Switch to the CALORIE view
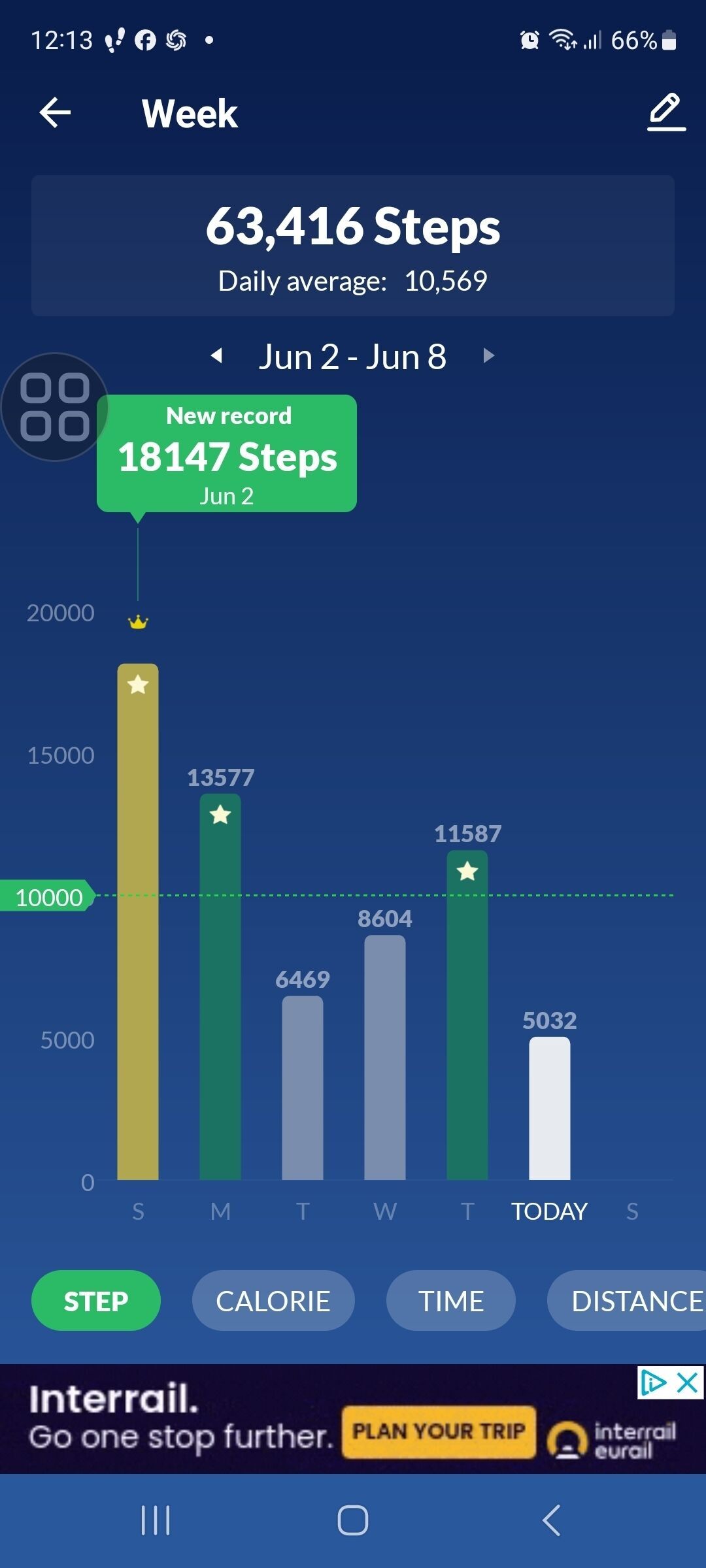Viewport: 706px width, 1568px height. [x=273, y=1301]
